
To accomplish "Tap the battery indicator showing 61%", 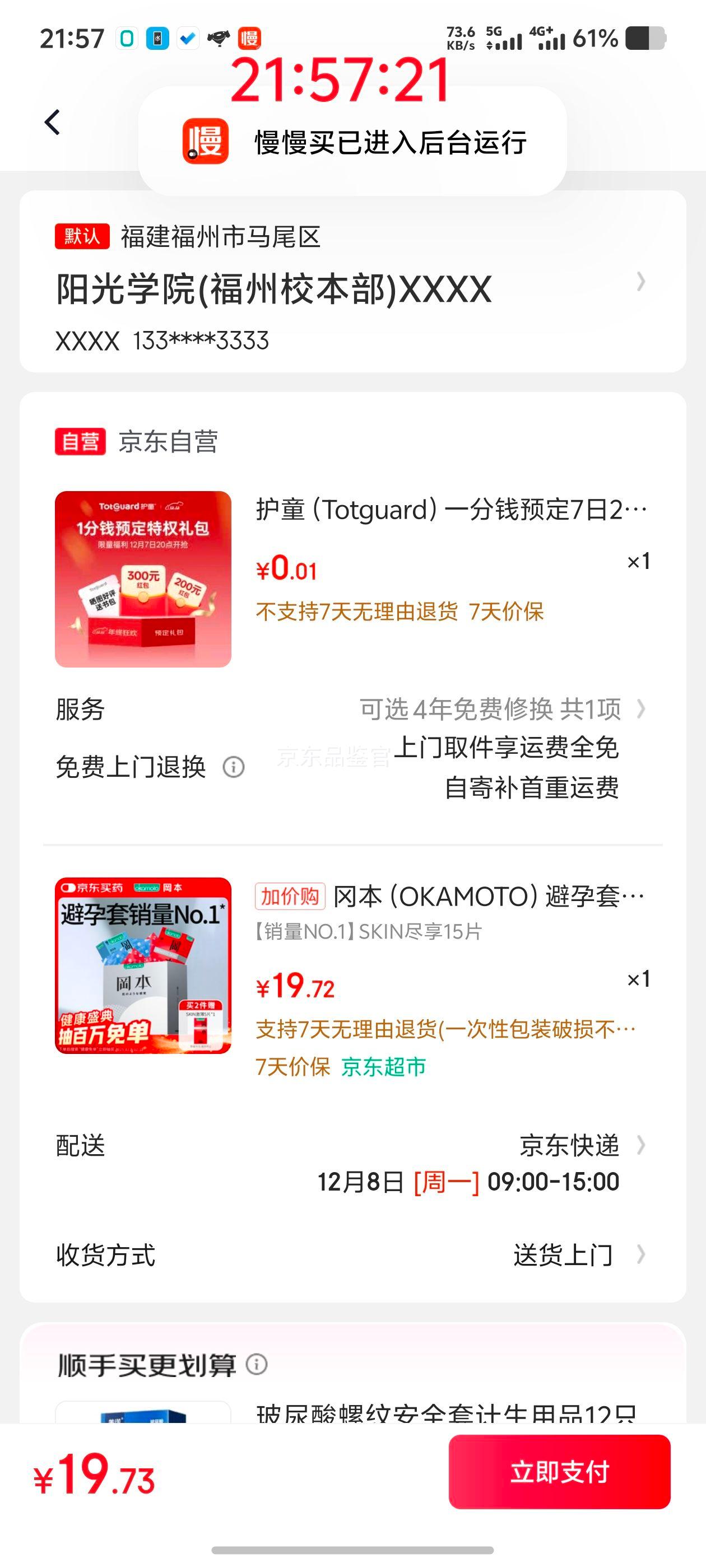I will (x=641, y=38).
